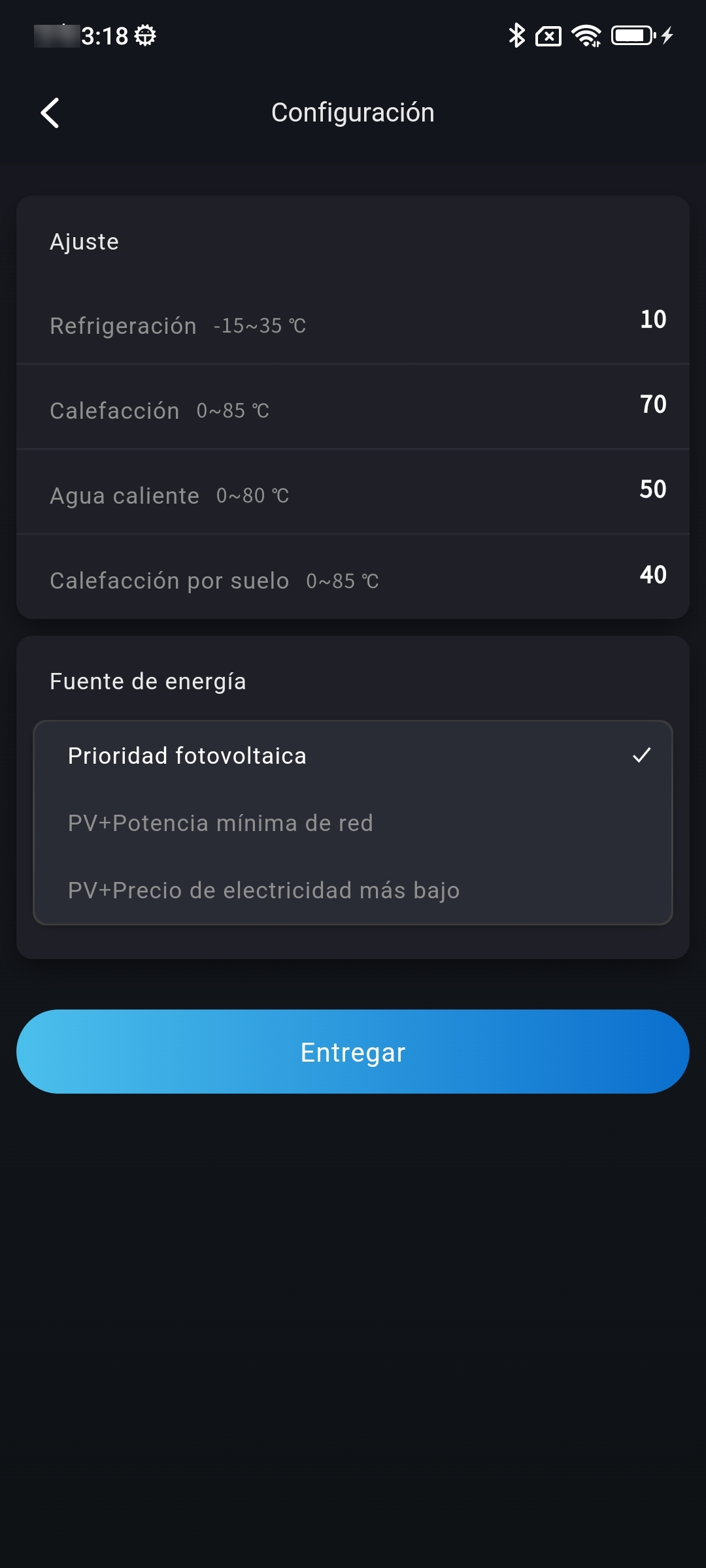Modify Calefacción por suelo value 40
706x1568 pixels.
652,575
